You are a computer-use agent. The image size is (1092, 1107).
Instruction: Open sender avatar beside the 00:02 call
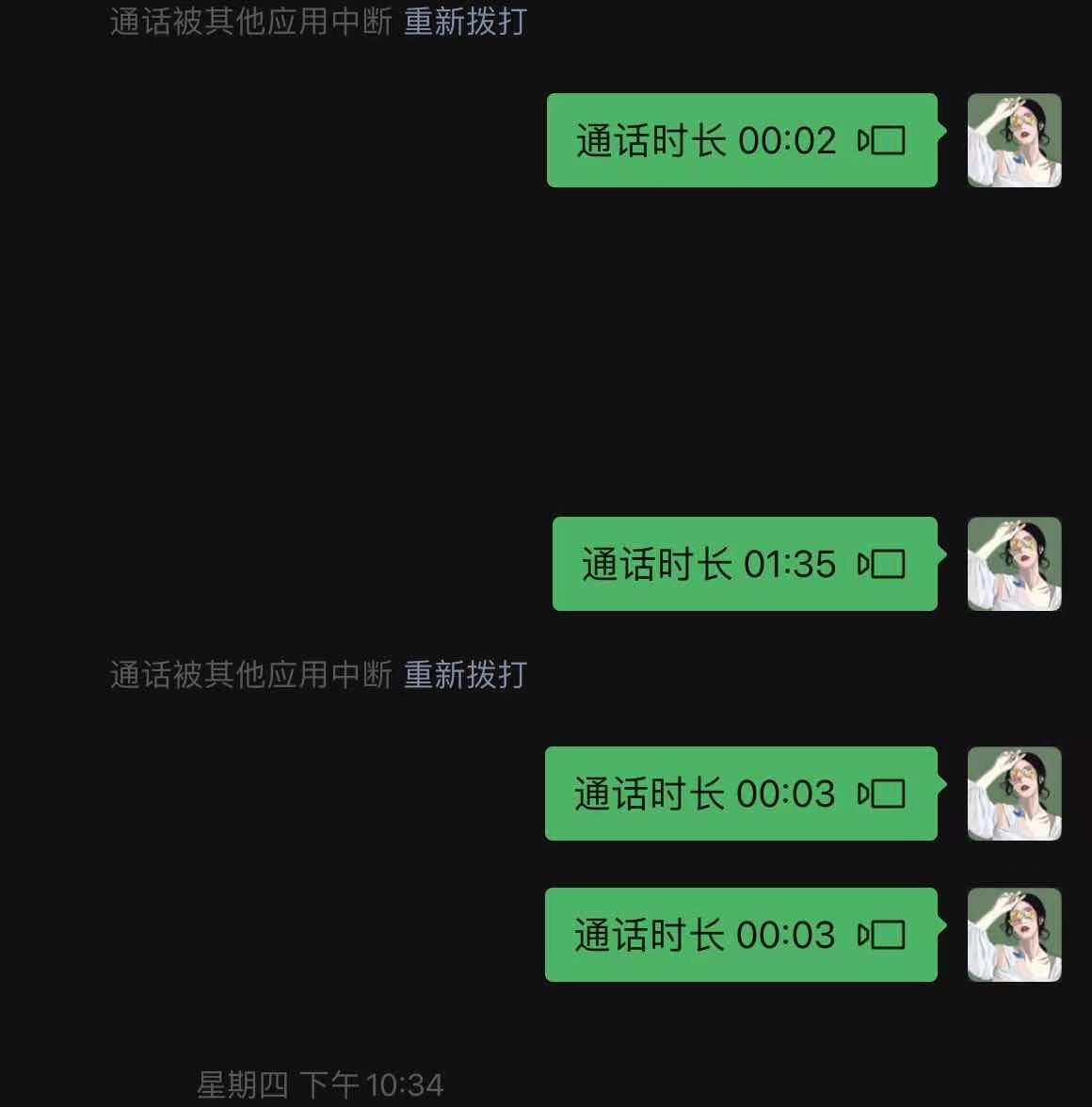pyautogui.click(x=1014, y=140)
